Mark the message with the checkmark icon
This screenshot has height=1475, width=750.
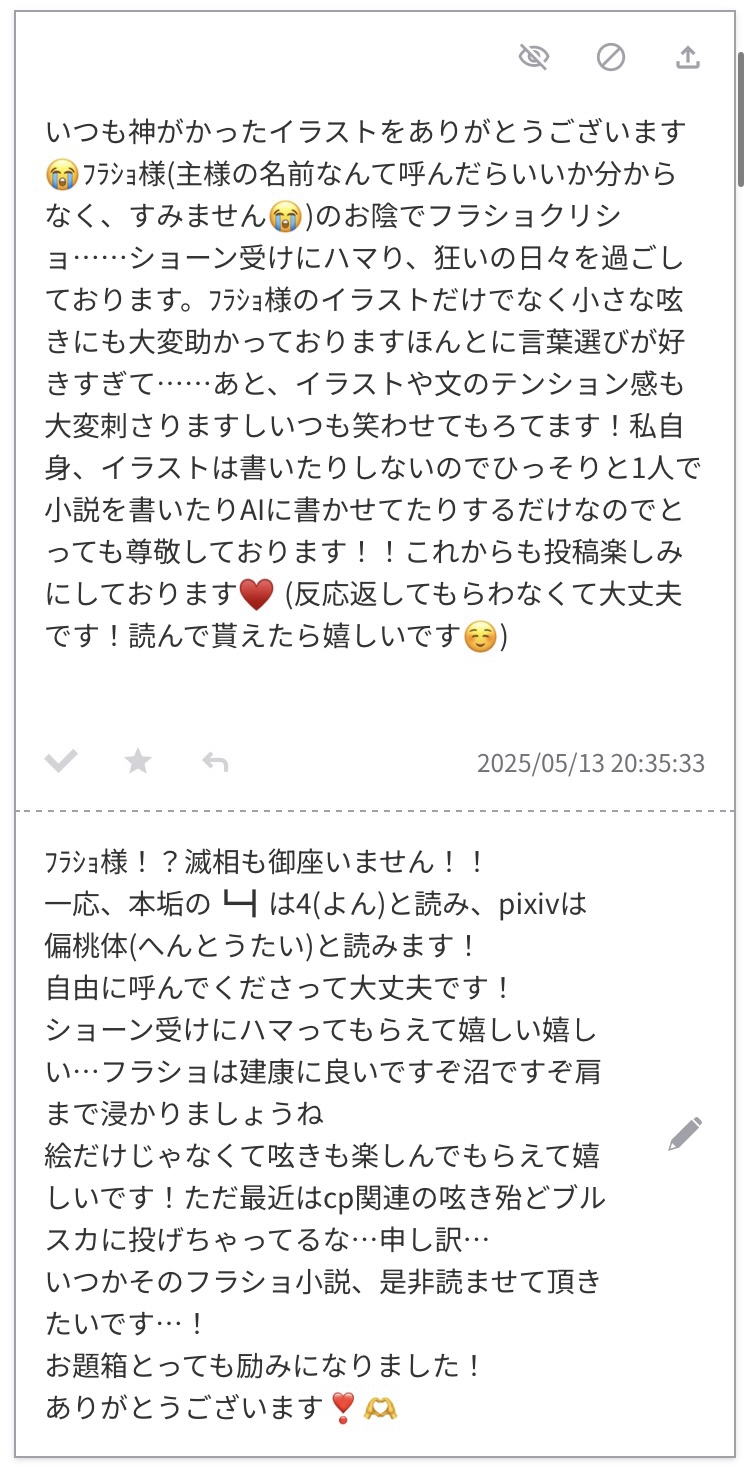point(61,762)
